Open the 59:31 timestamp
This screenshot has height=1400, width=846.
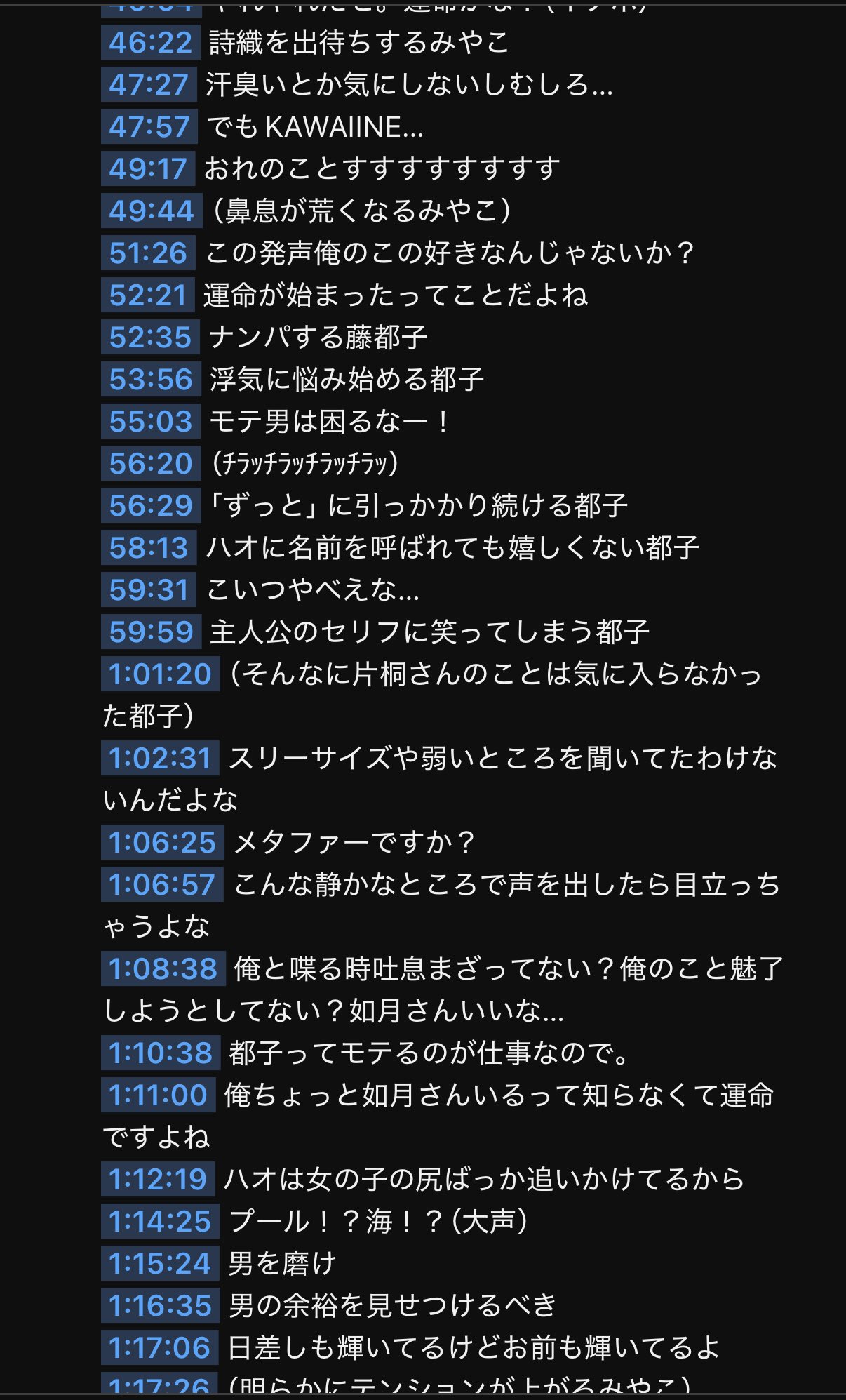pos(149,590)
